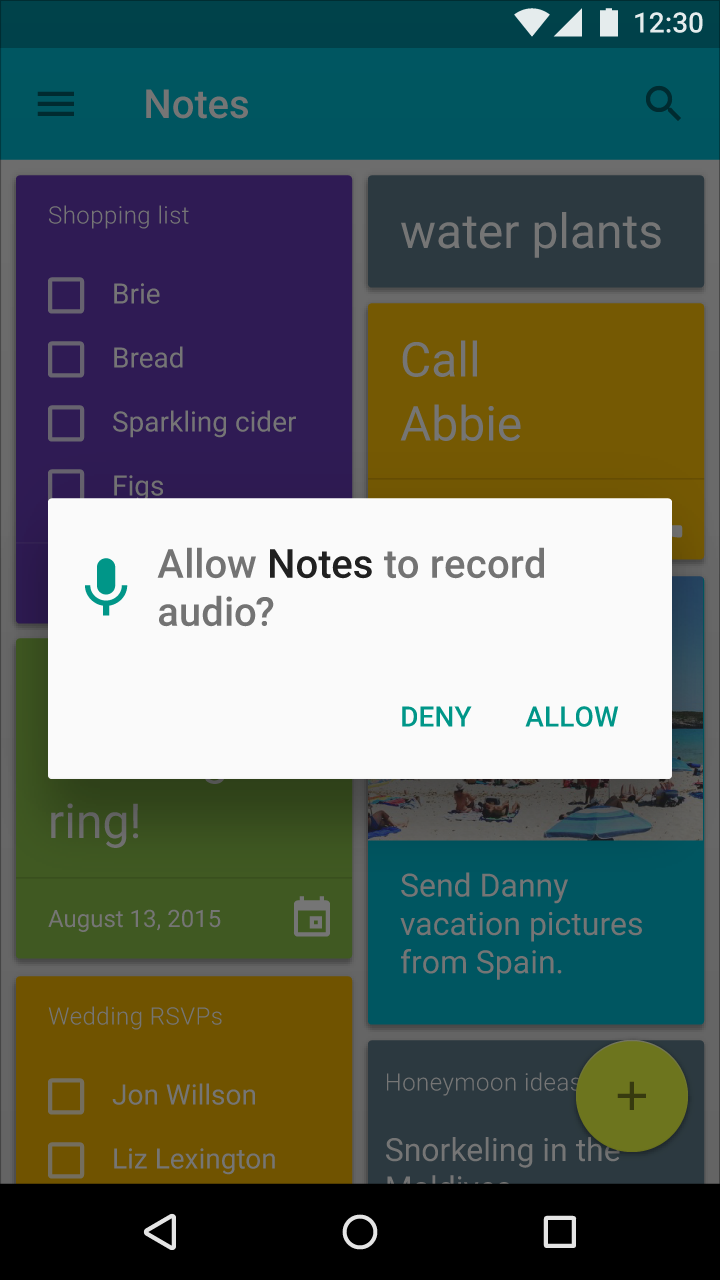This screenshot has height=1280, width=720.
Task: Allow Notes to record audio
Action: tap(572, 717)
